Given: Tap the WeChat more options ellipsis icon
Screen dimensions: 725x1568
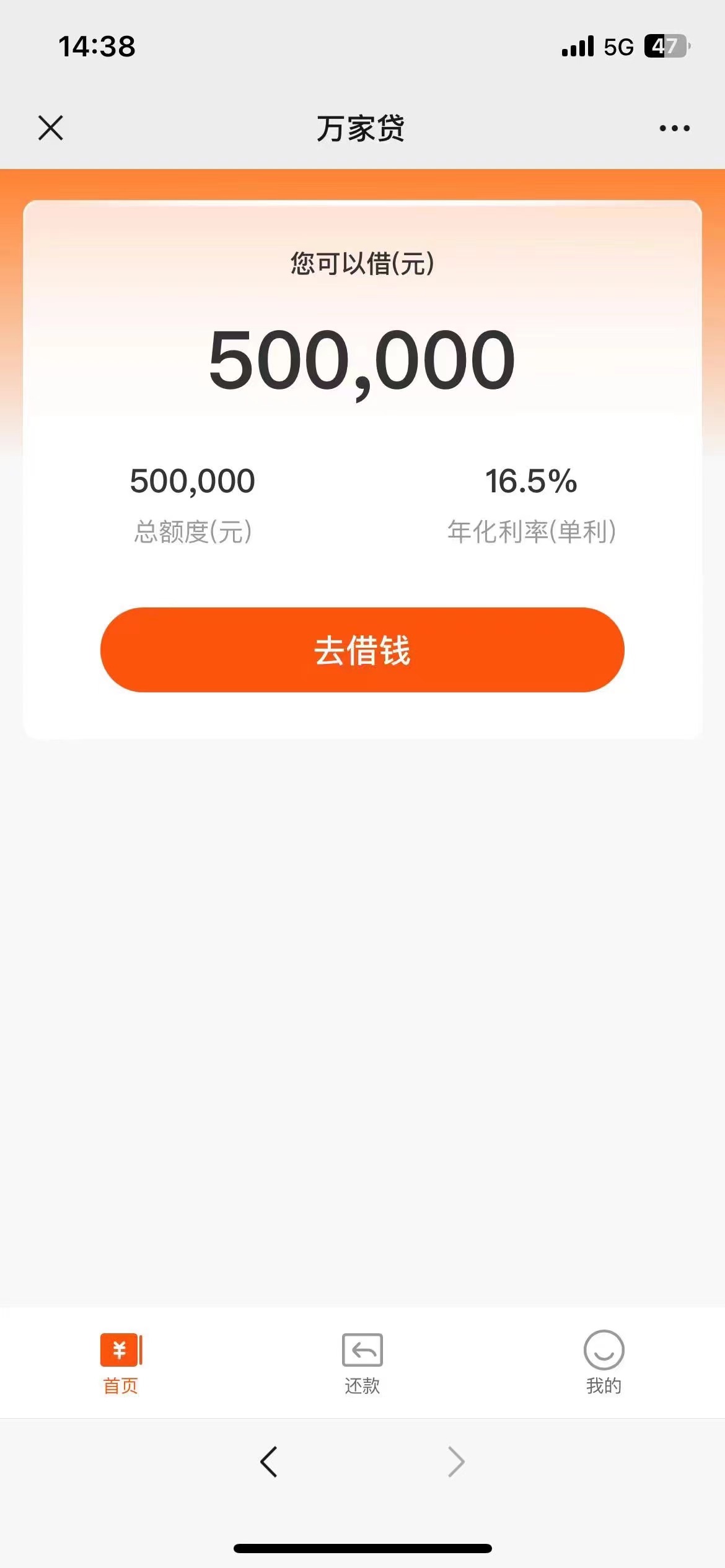Looking at the screenshot, I should click(674, 128).
